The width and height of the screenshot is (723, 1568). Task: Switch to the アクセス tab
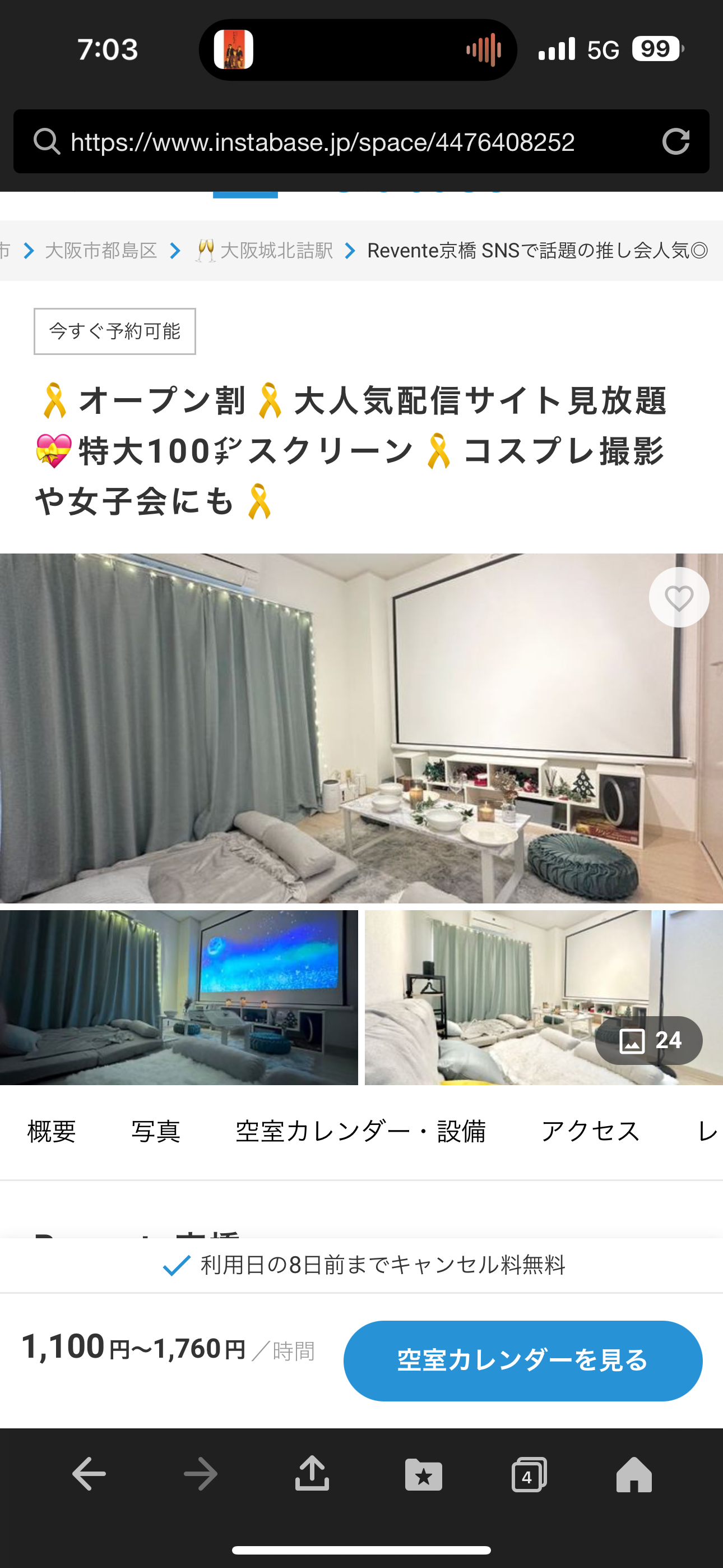tap(591, 1132)
